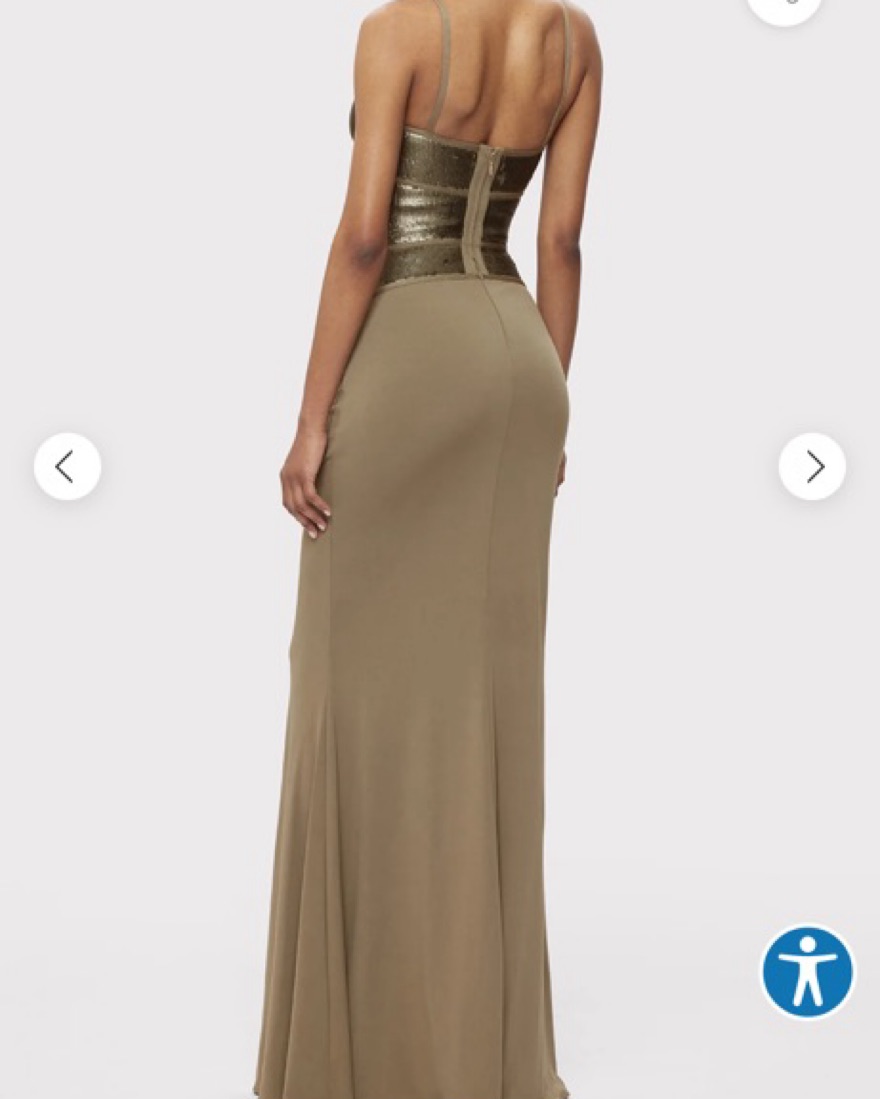
Task: Go back to the previous product photo
Action: pyautogui.click(x=66, y=466)
